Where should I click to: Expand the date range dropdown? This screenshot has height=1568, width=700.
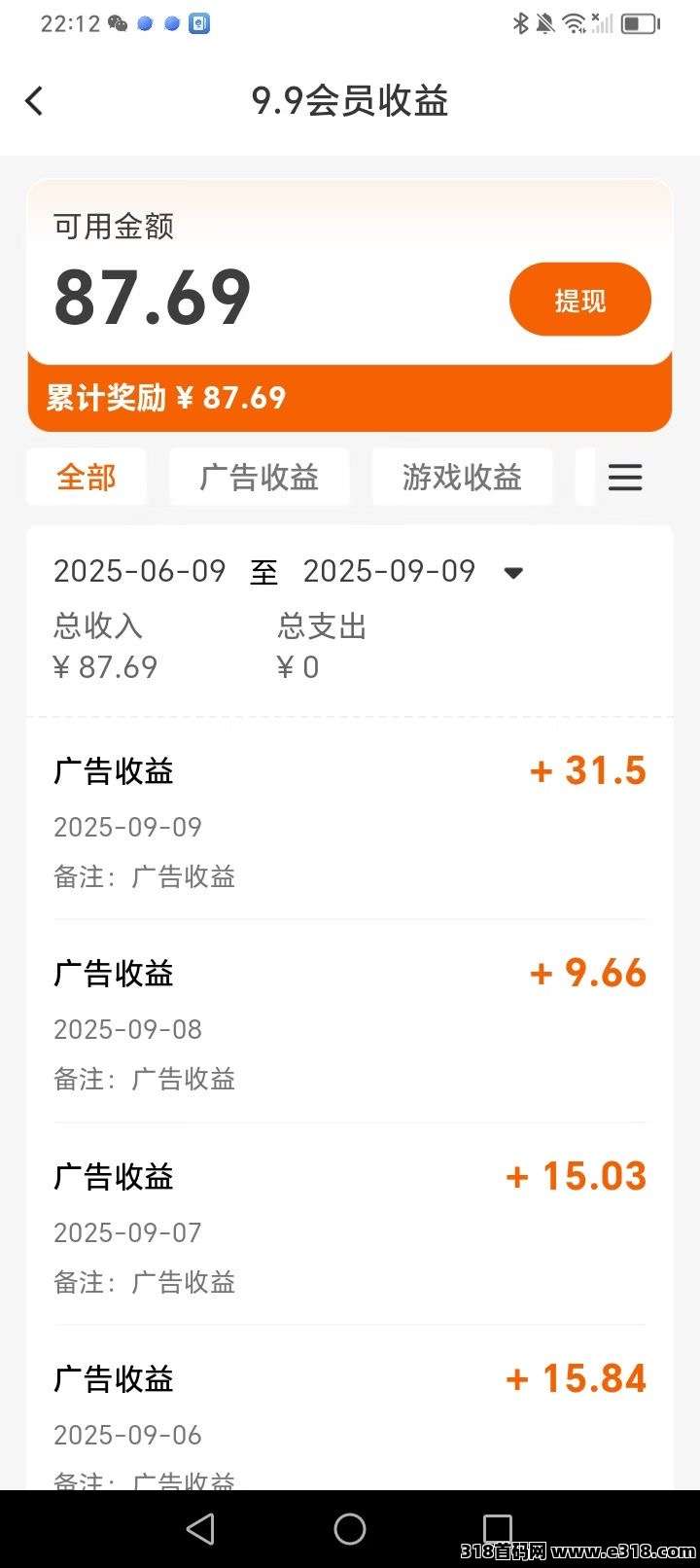click(513, 572)
